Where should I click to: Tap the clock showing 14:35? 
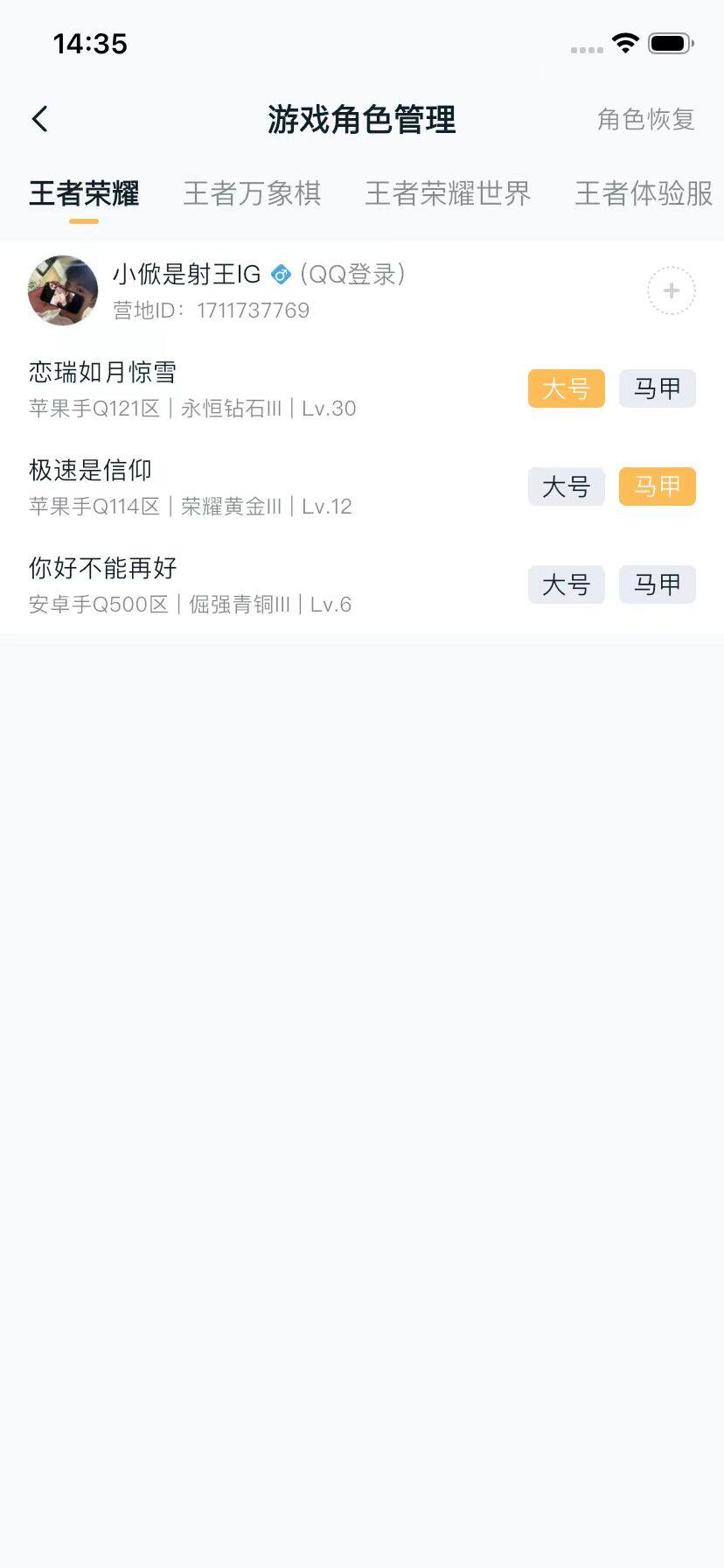(90, 44)
